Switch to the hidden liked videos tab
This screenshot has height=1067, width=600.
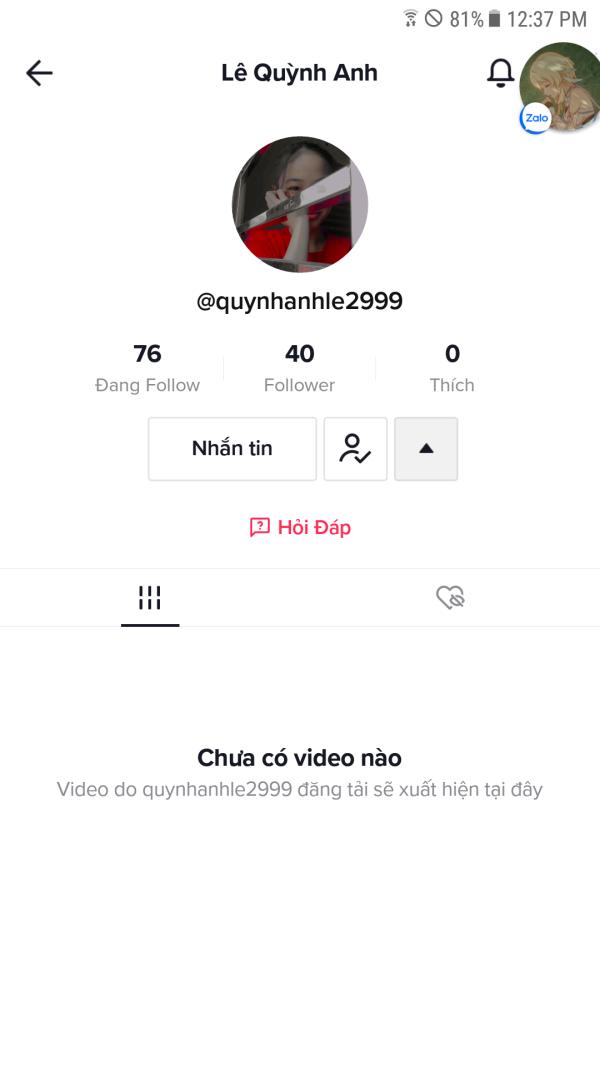pyautogui.click(x=450, y=598)
